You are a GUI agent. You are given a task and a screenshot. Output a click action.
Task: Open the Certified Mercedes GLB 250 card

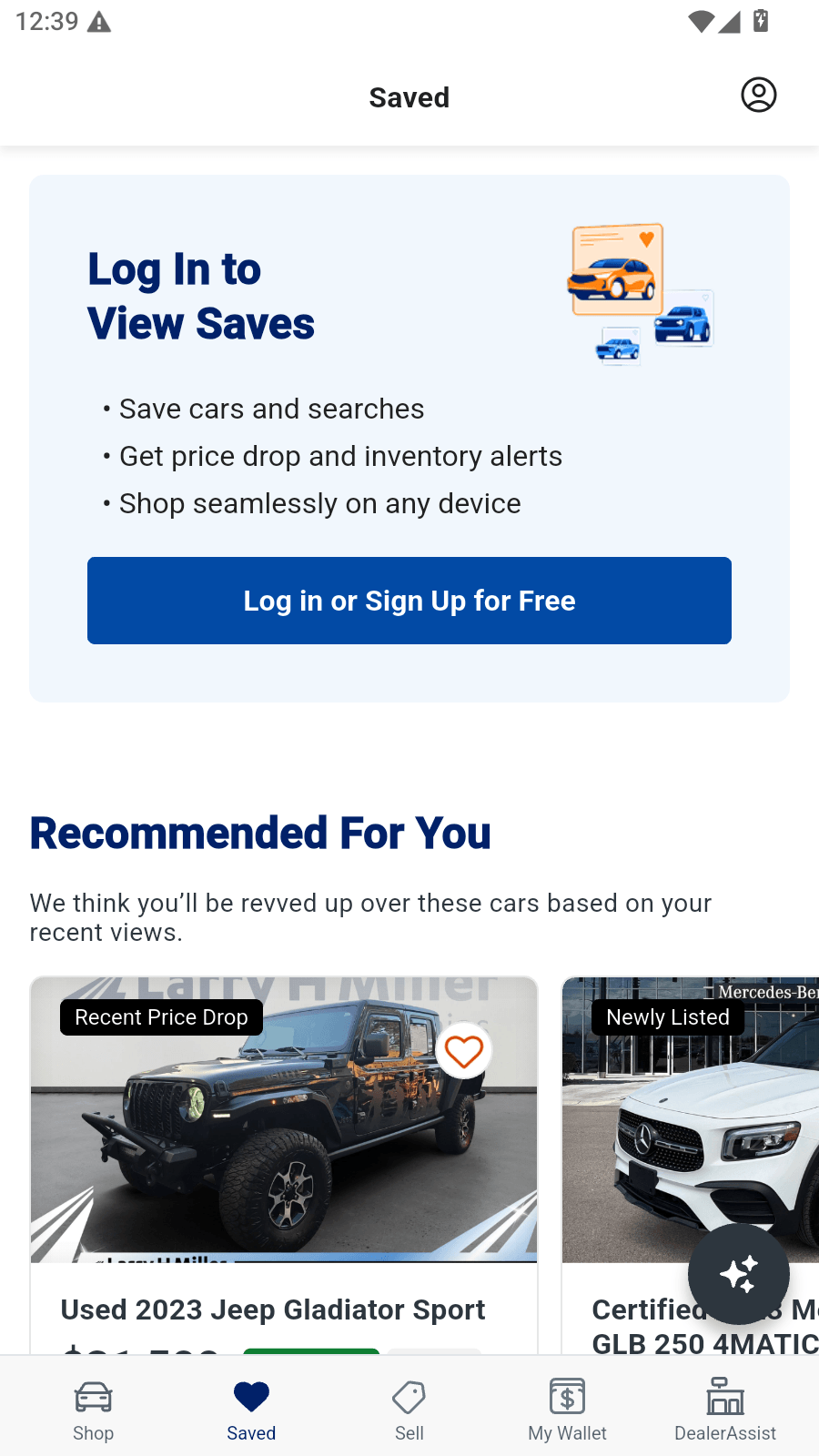(691, 1166)
